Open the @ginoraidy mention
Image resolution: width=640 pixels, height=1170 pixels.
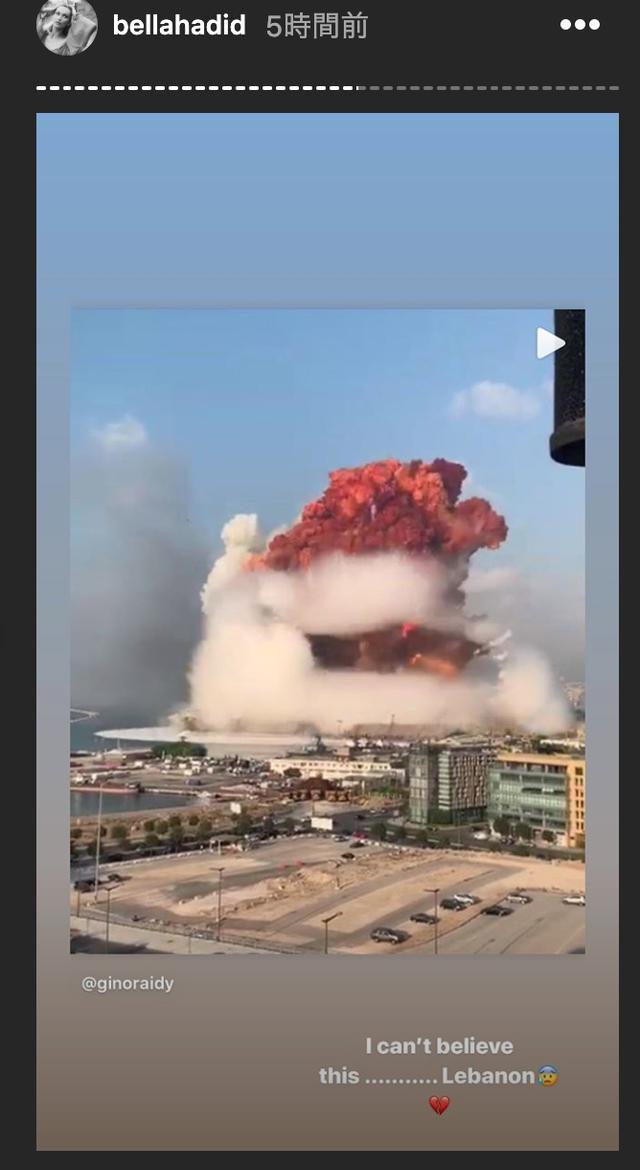(x=127, y=983)
